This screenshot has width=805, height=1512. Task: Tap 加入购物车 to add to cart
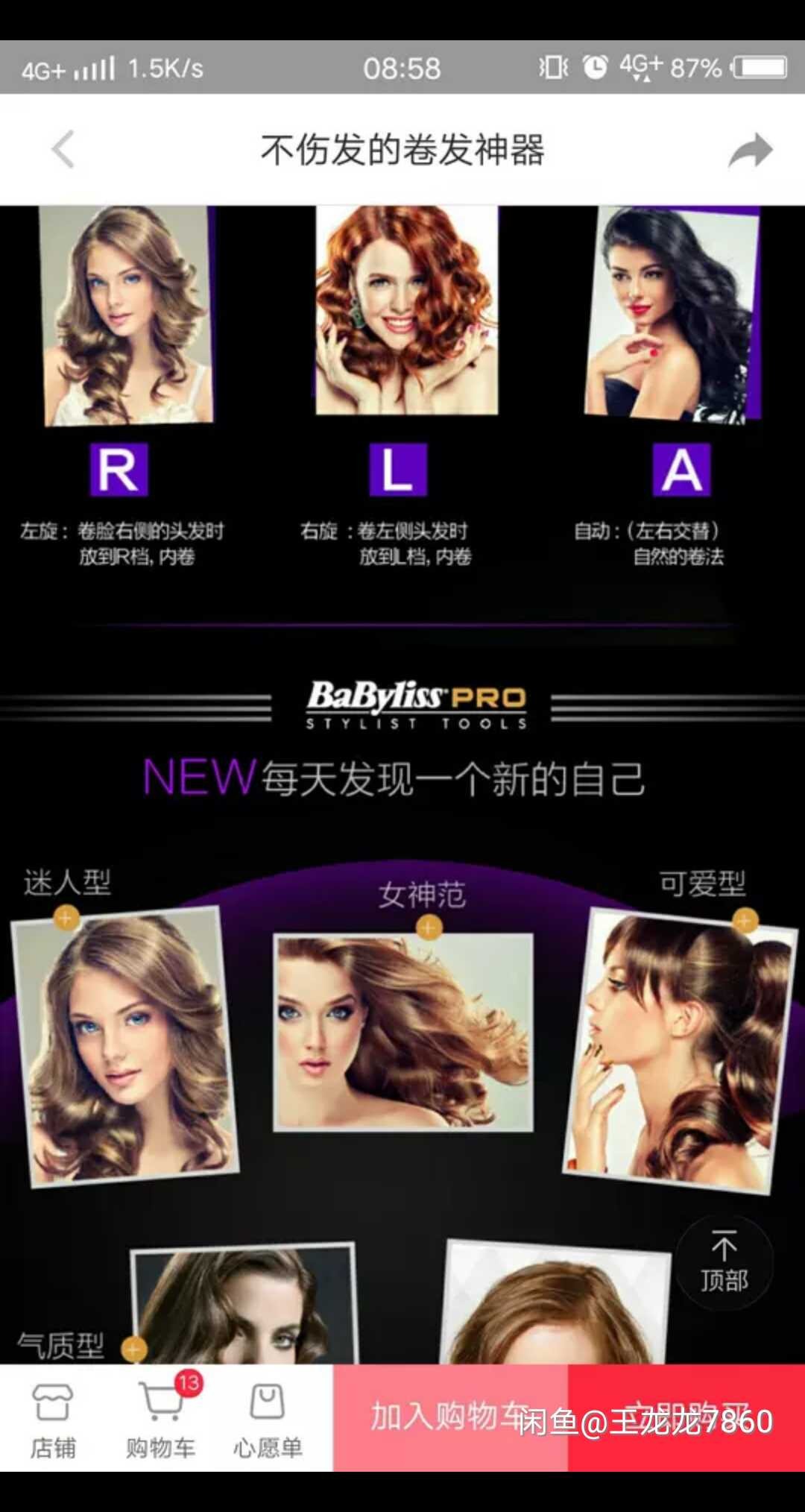pos(450,1418)
